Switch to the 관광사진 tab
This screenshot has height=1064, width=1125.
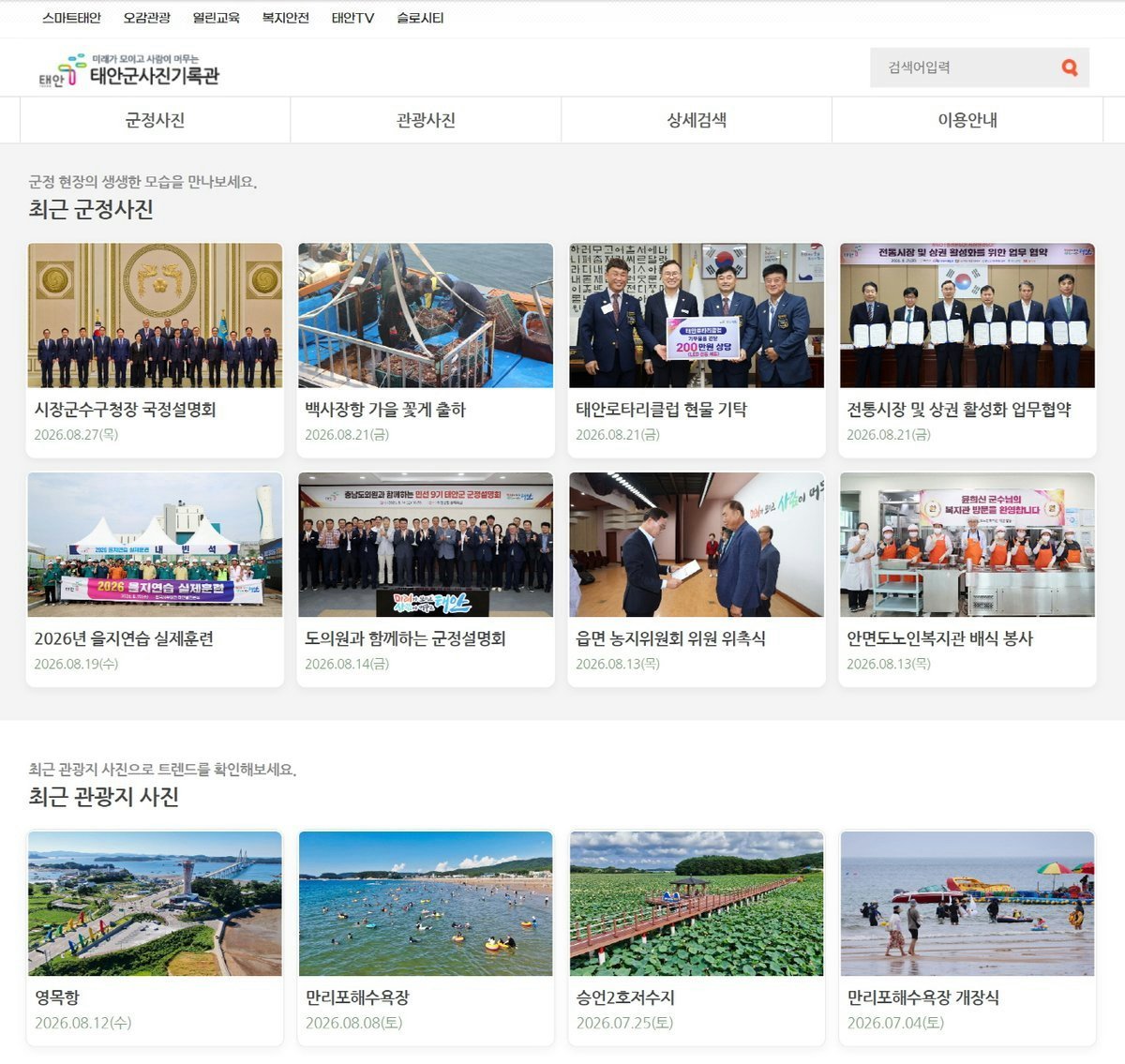tap(426, 120)
